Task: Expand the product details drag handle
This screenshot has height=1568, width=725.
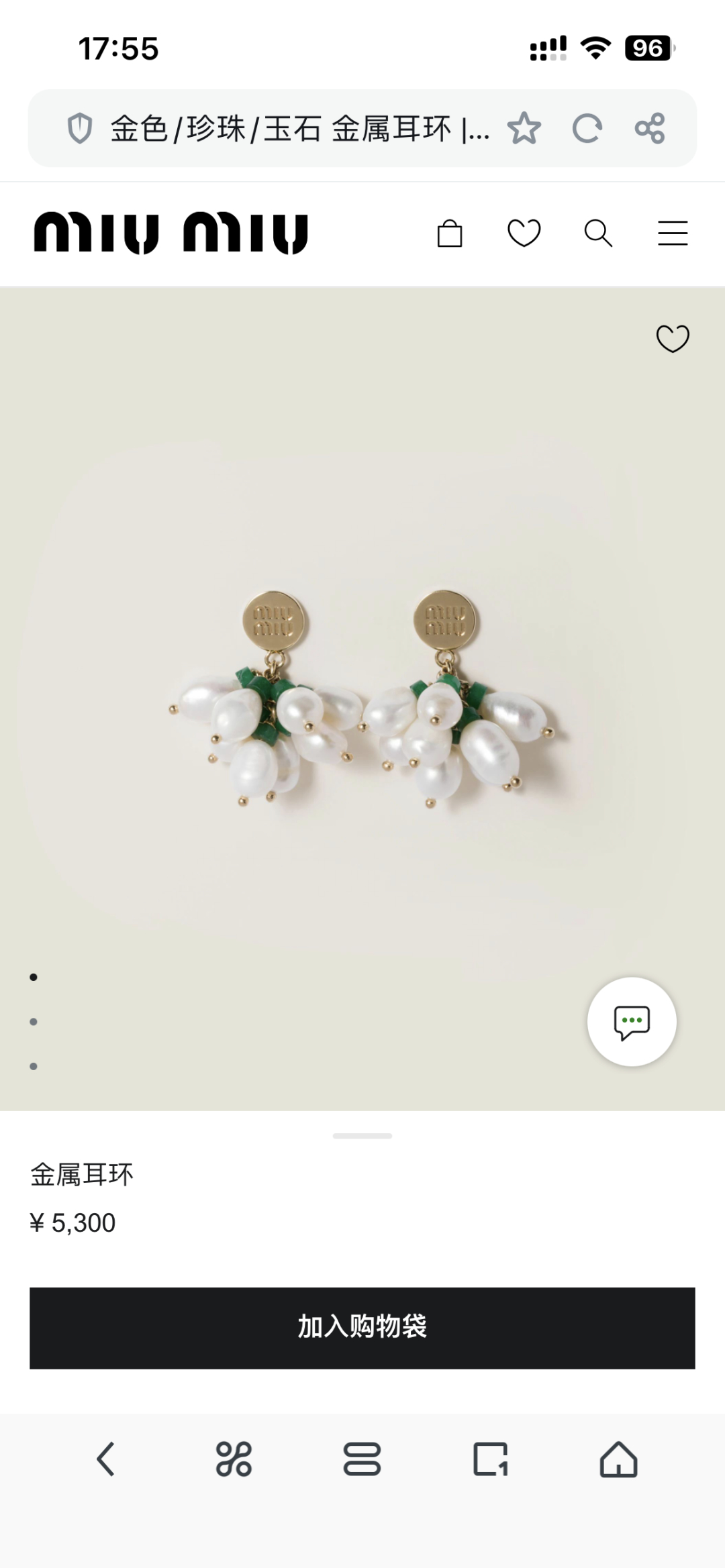Action: (x=362, y=1136)
